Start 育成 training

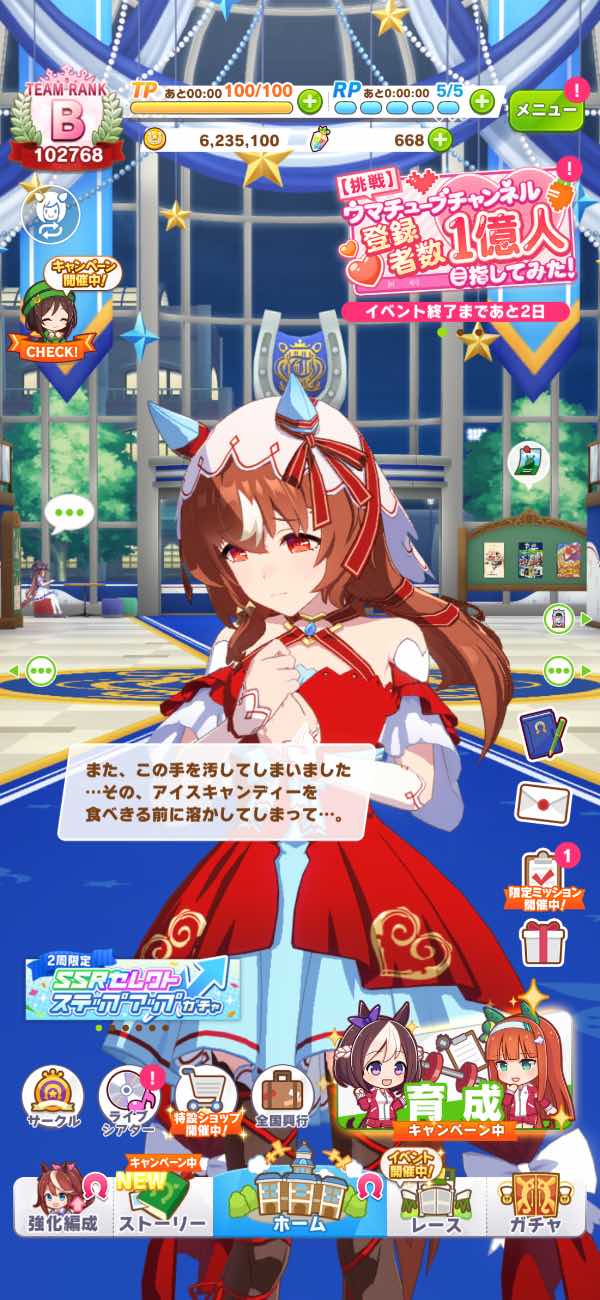click(x=455, y=1085)
